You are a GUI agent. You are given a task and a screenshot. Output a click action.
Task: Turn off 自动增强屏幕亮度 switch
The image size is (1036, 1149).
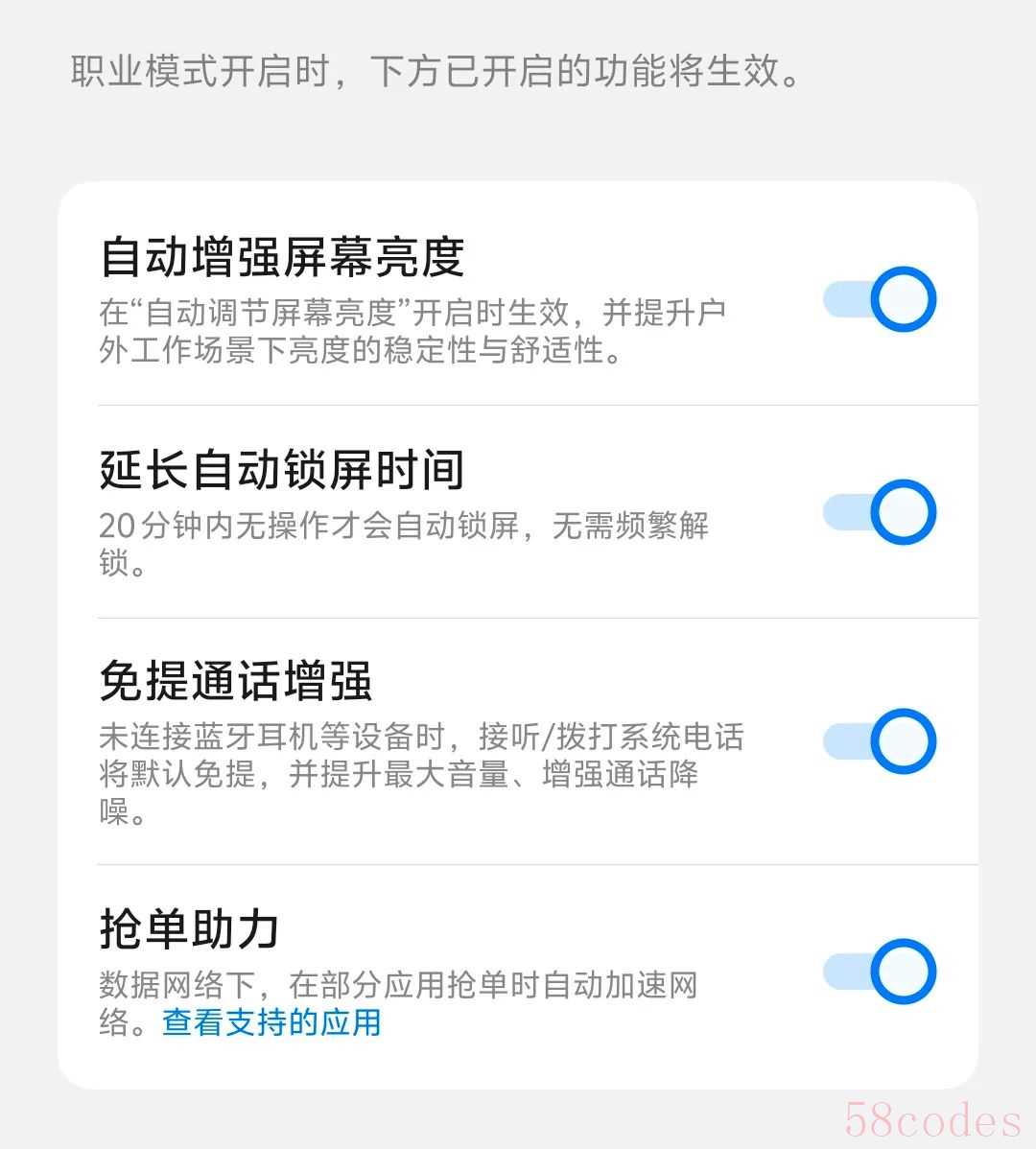[x=879, y=300]
